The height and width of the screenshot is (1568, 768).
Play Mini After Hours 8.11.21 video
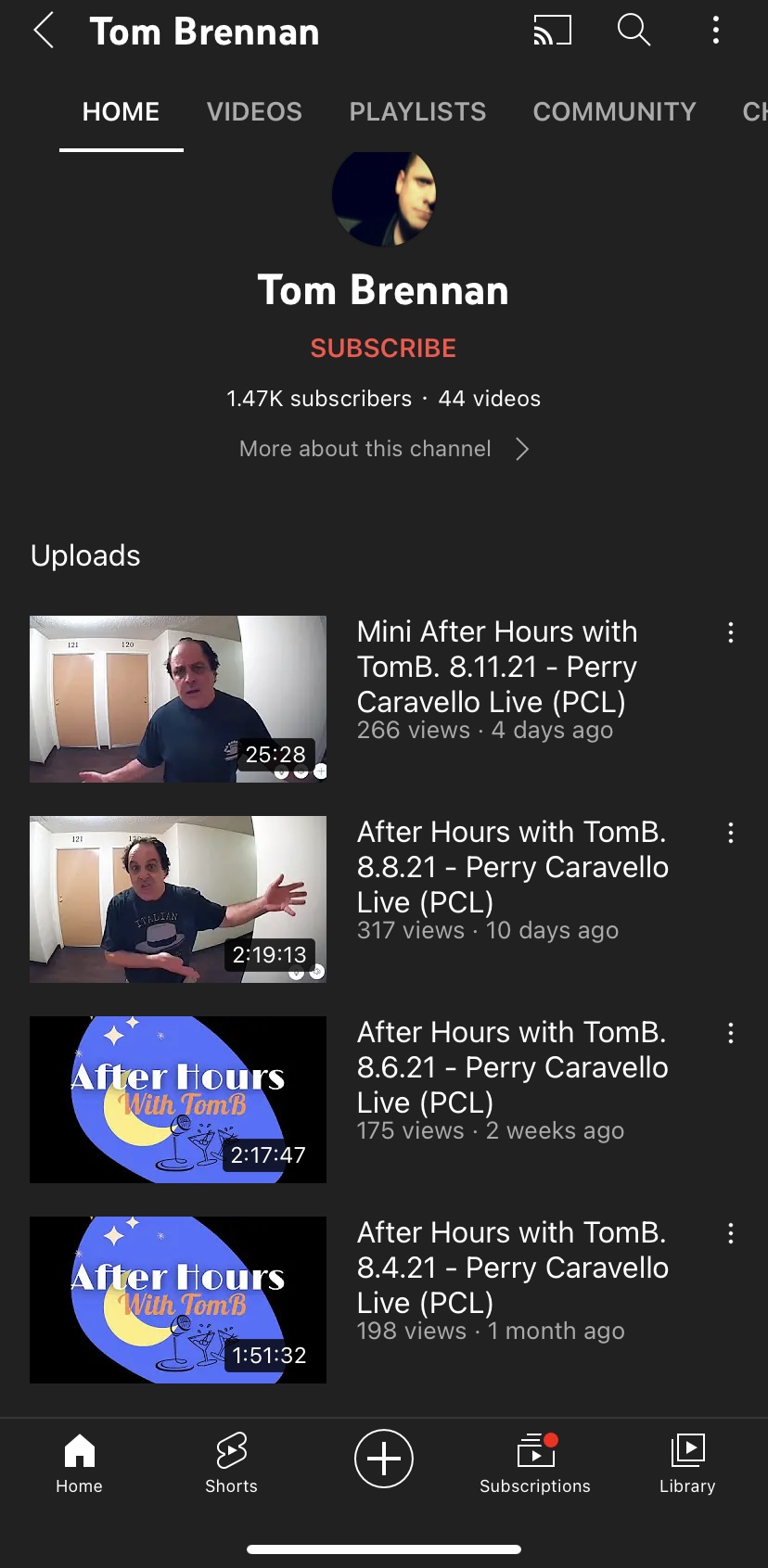pyautogui.click(x=178, y=699)
